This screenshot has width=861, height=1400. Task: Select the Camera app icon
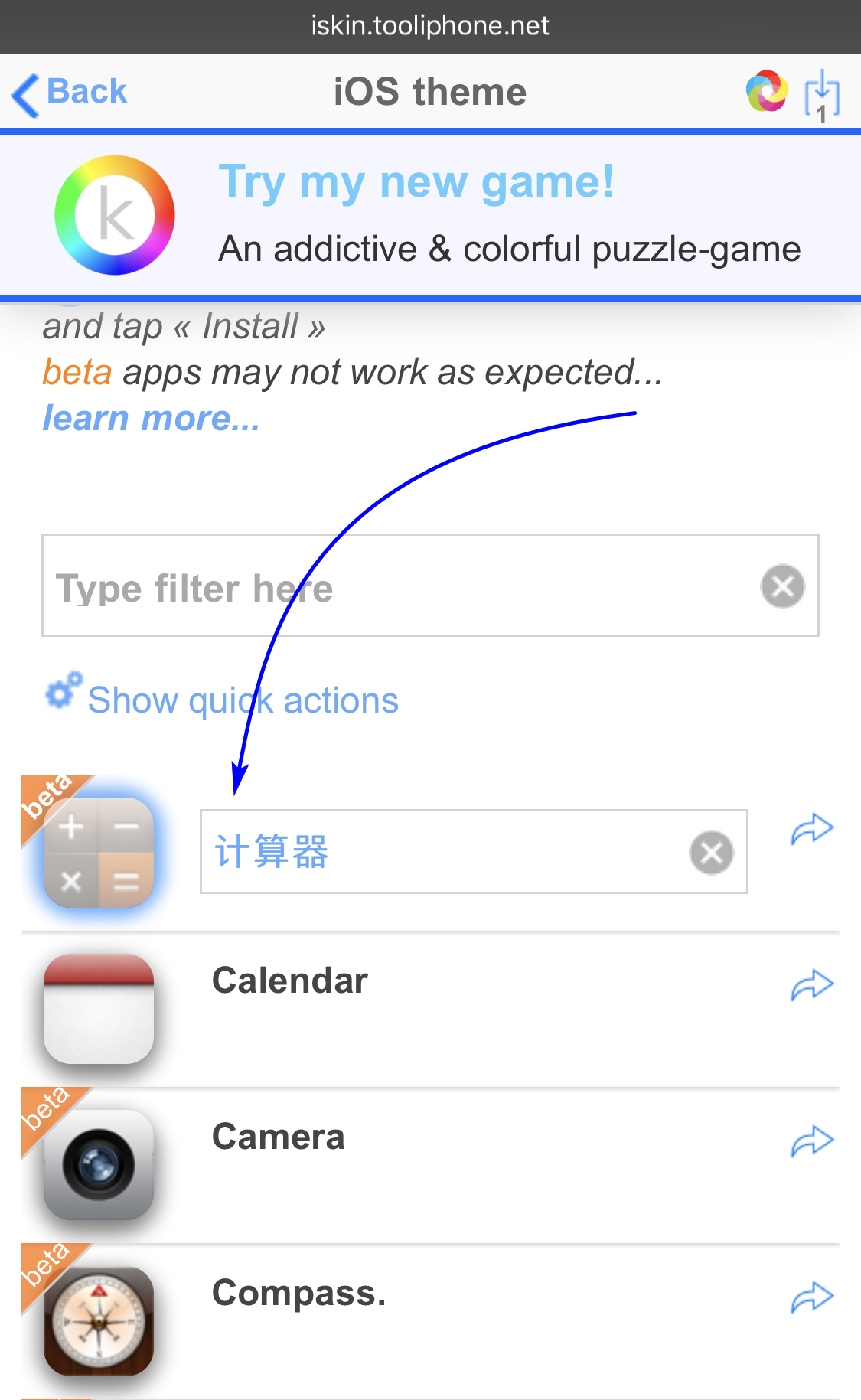[x=99, y=1164]
